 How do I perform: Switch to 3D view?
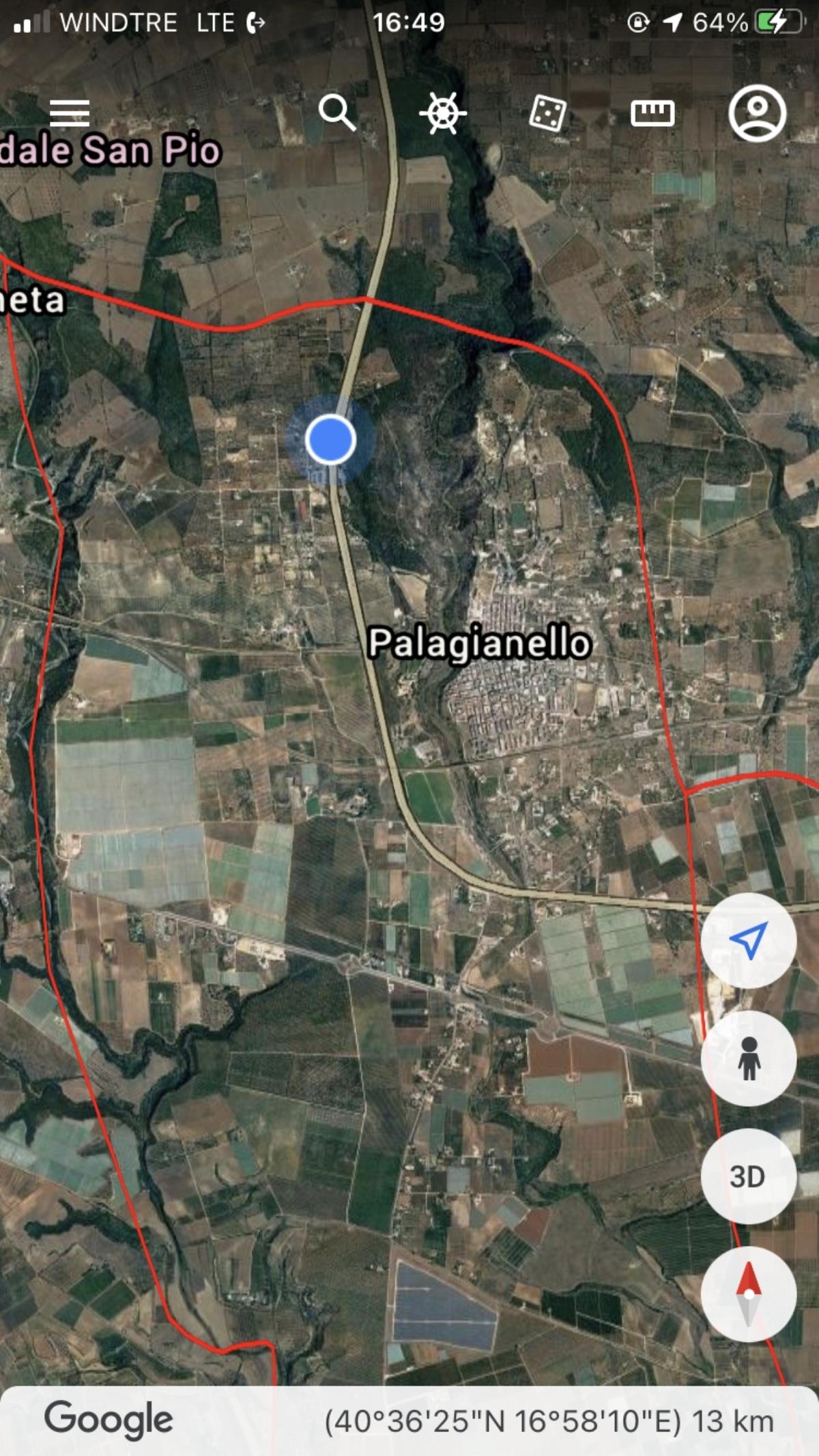(749, 1176)
